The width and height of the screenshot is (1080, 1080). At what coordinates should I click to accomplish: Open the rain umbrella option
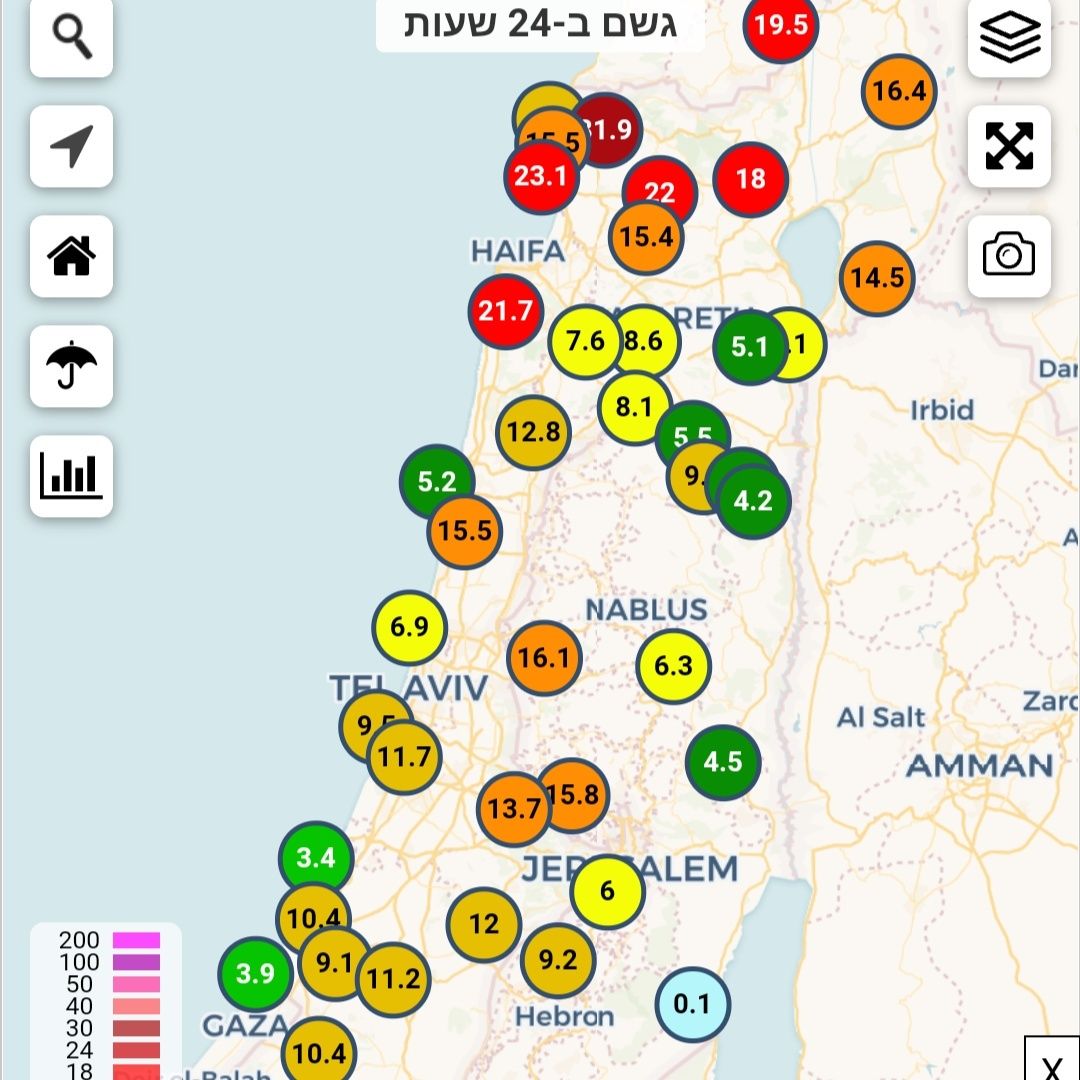pos(71,366)
